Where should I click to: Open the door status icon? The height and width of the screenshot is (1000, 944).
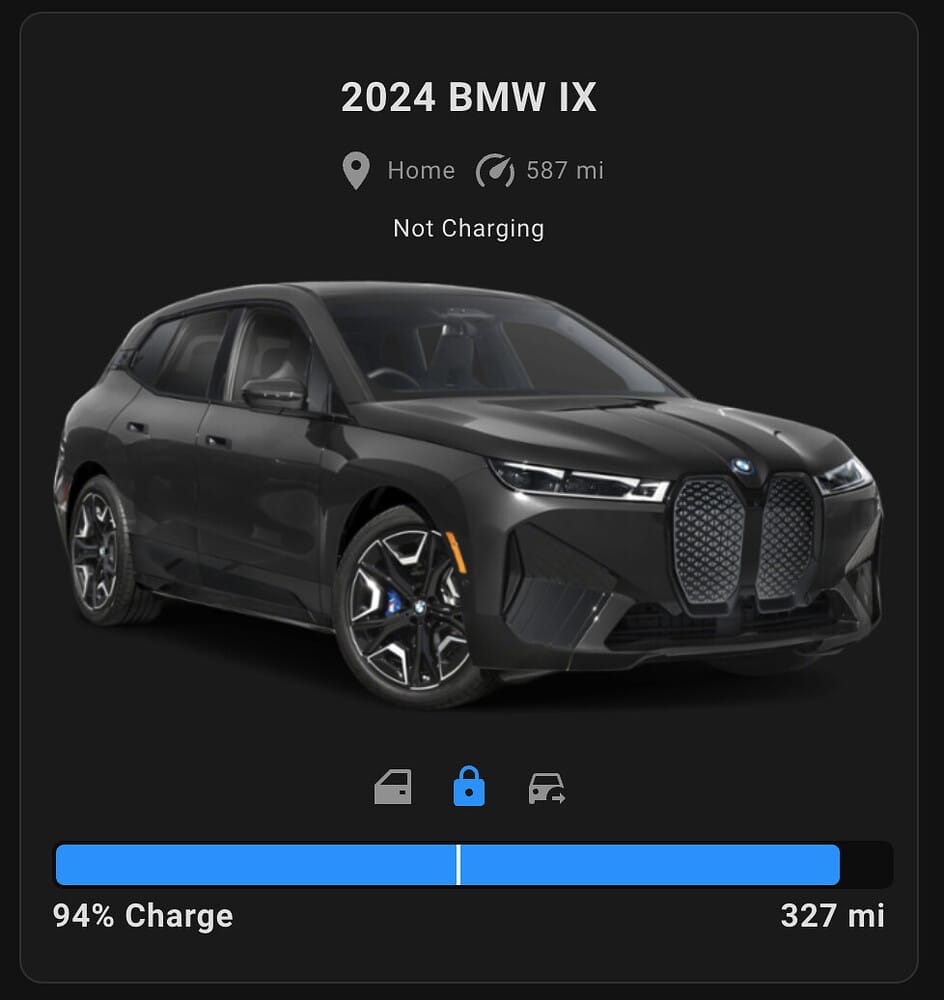[393, 788]
